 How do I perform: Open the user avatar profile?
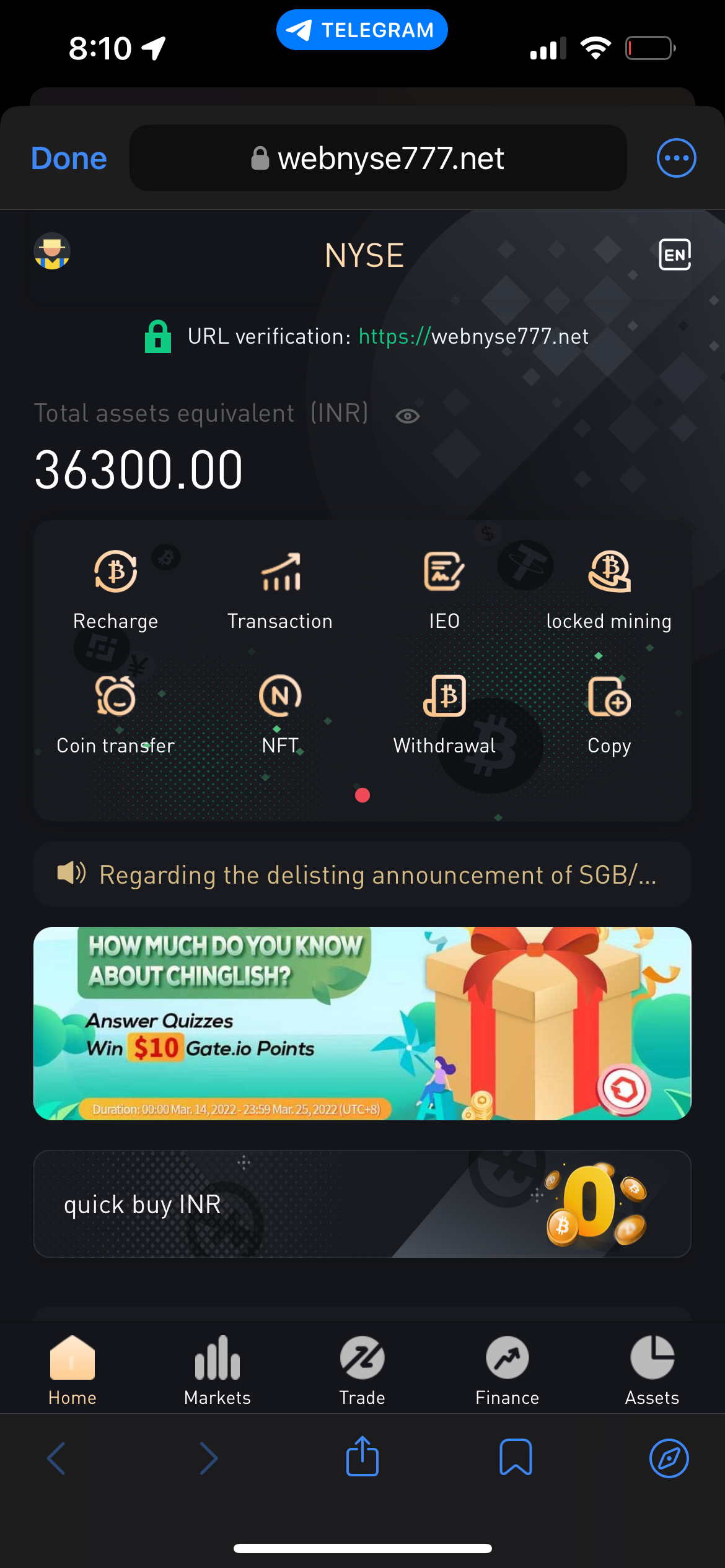coord(52,251)
